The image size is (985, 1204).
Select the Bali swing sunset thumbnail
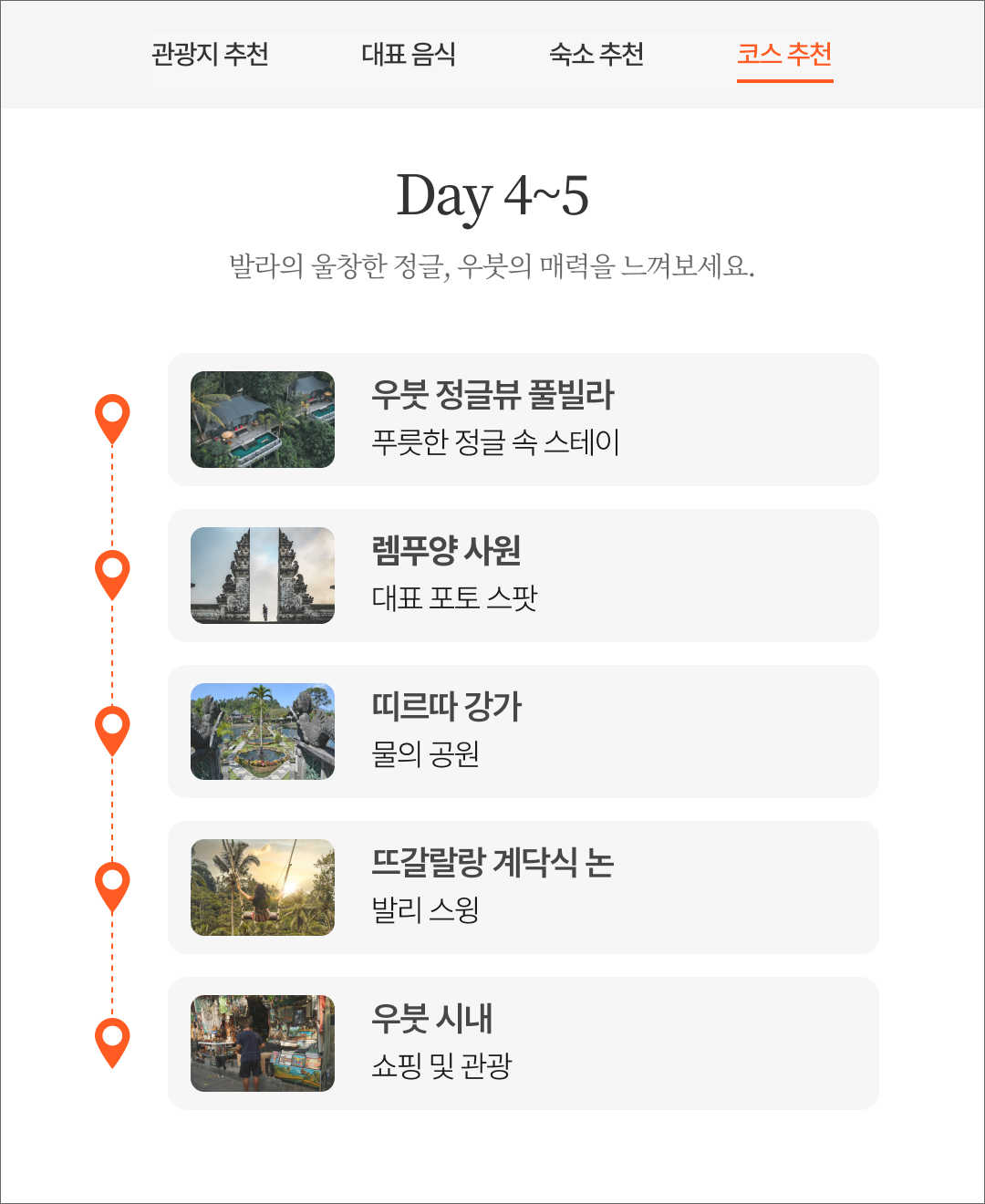coord(262,886)
